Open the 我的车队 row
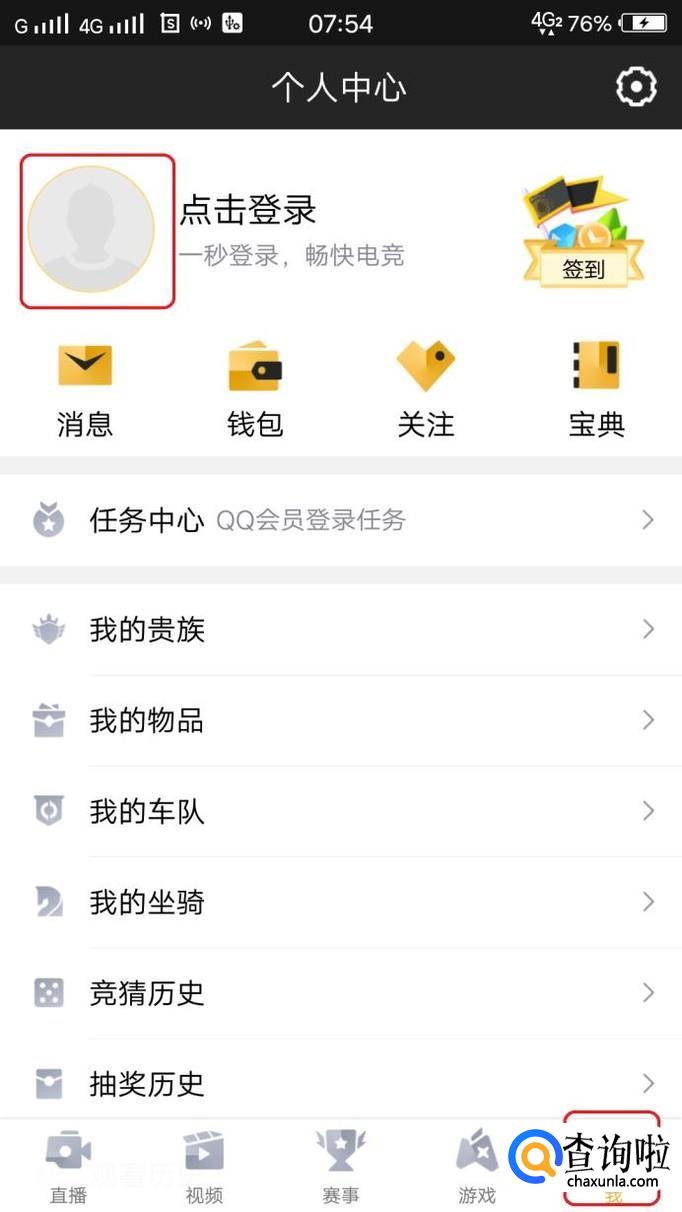 click(x=340, y=811)
